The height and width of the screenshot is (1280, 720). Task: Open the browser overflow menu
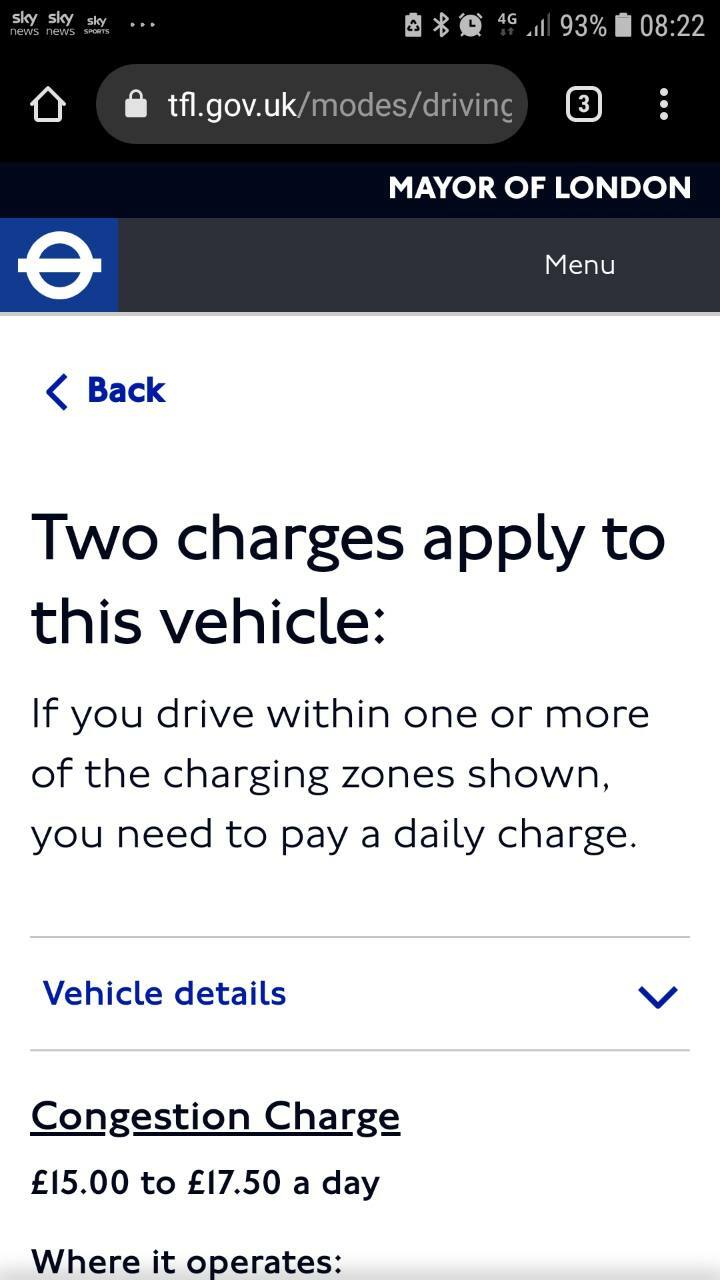coord(664,104)
